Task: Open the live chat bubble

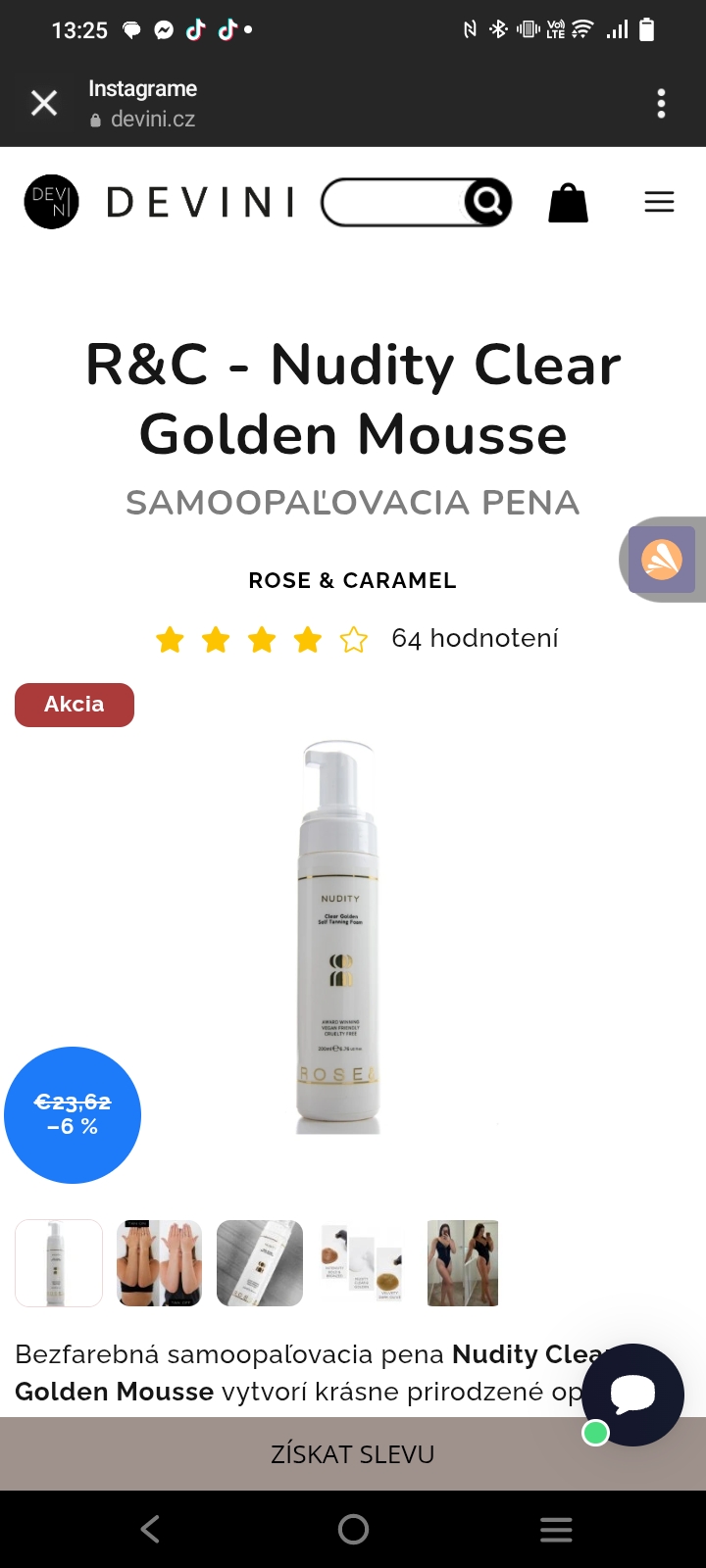Action: tap(632, 1394)
